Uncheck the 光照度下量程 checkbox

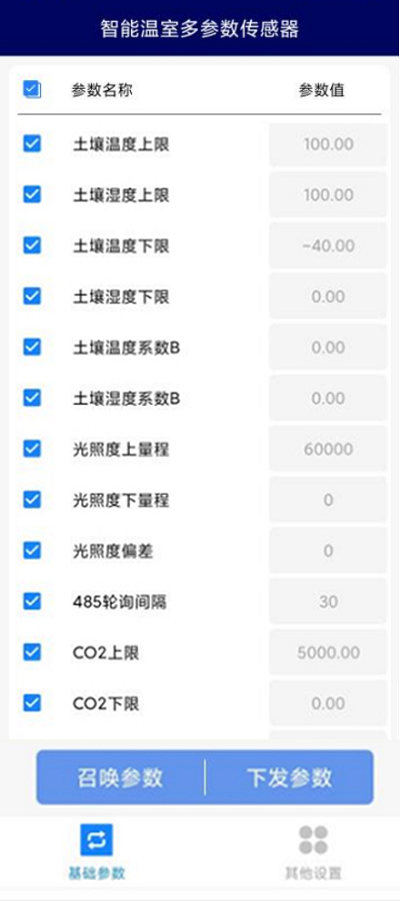[x=32, y=500]
